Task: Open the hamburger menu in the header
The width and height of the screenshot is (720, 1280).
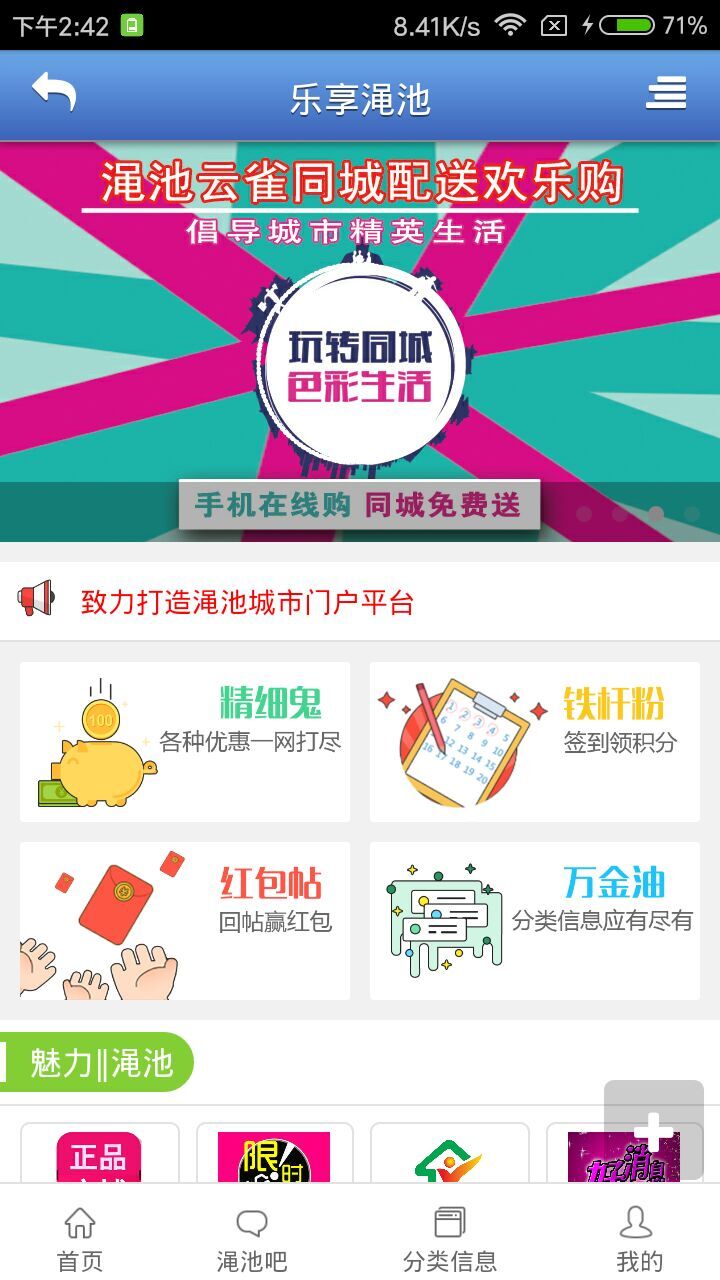Action: (x=666, y=94)
